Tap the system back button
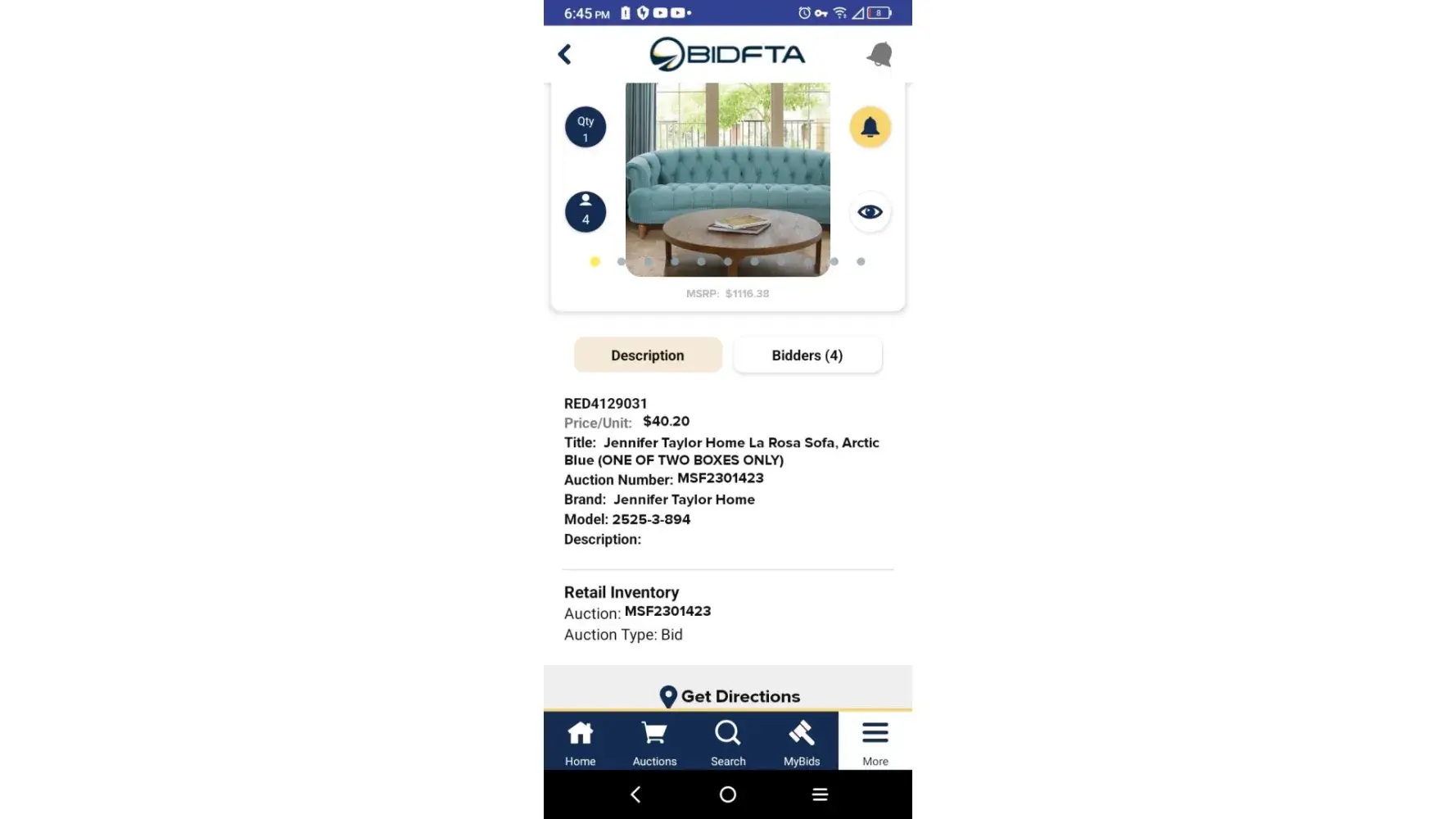1456x819 pixels. point(635,794)
